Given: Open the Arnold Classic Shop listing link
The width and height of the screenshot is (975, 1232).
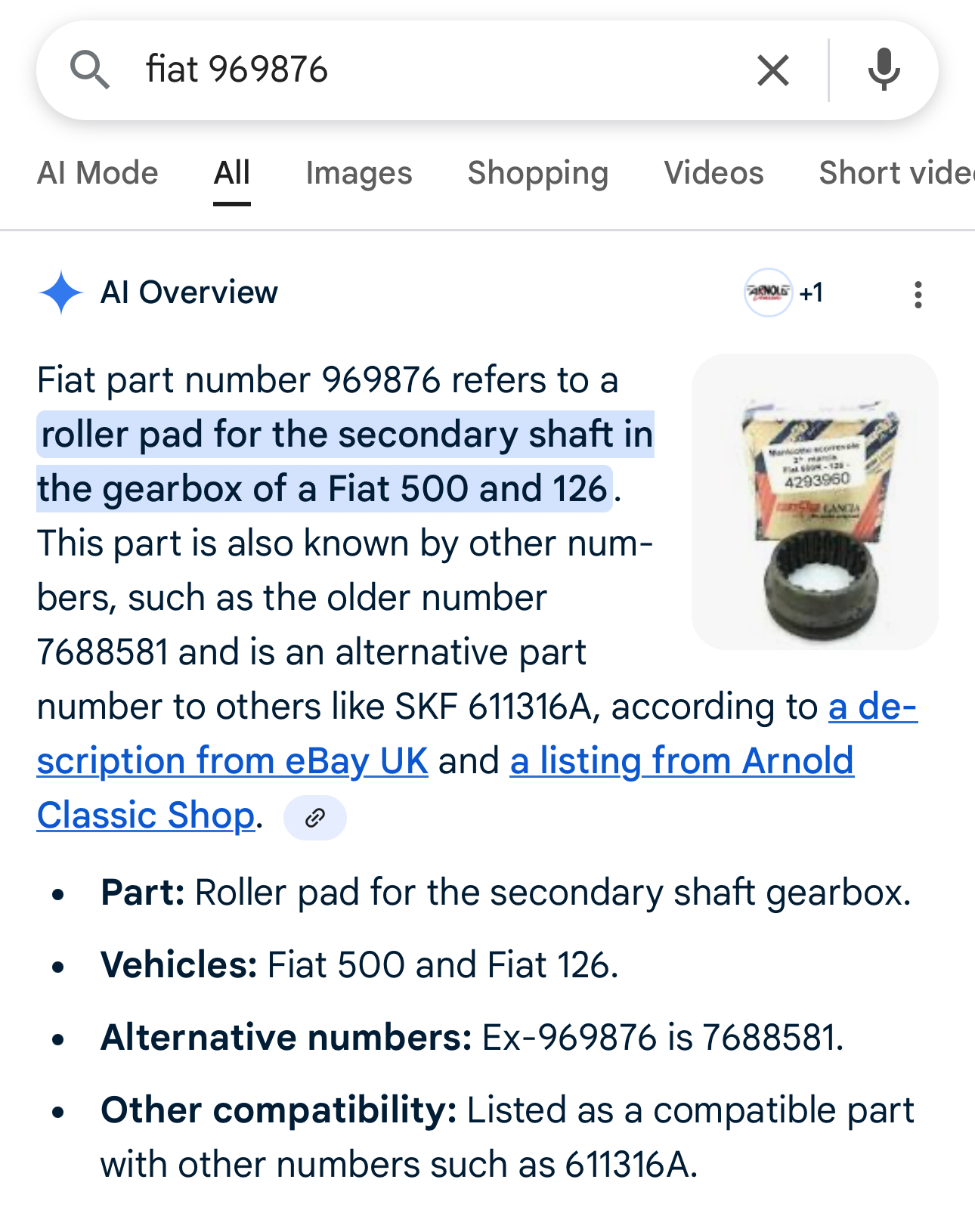Looking at the screenshot, I should 681,761.
